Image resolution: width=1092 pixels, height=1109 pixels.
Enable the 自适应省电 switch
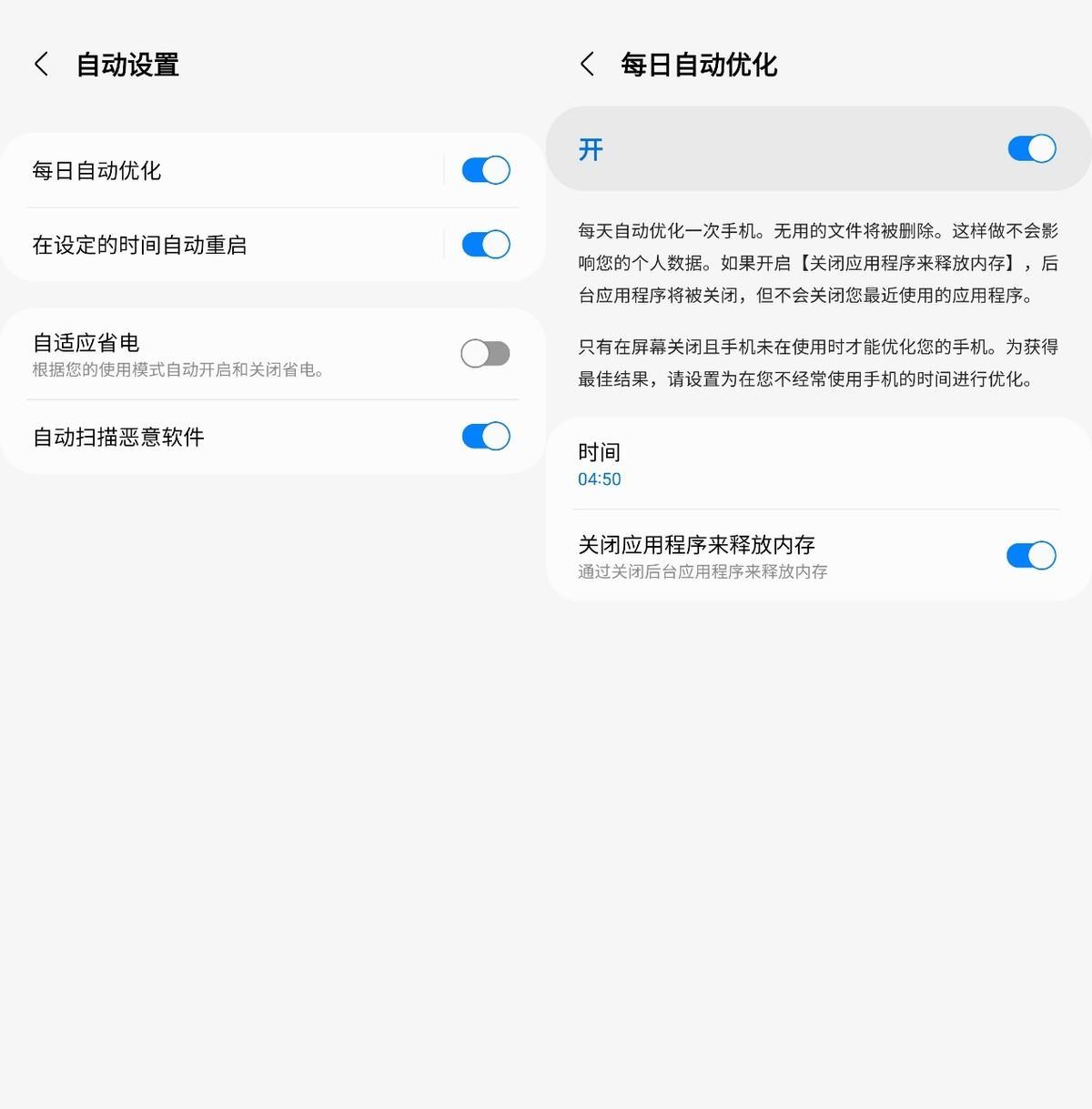coord(485,354)
